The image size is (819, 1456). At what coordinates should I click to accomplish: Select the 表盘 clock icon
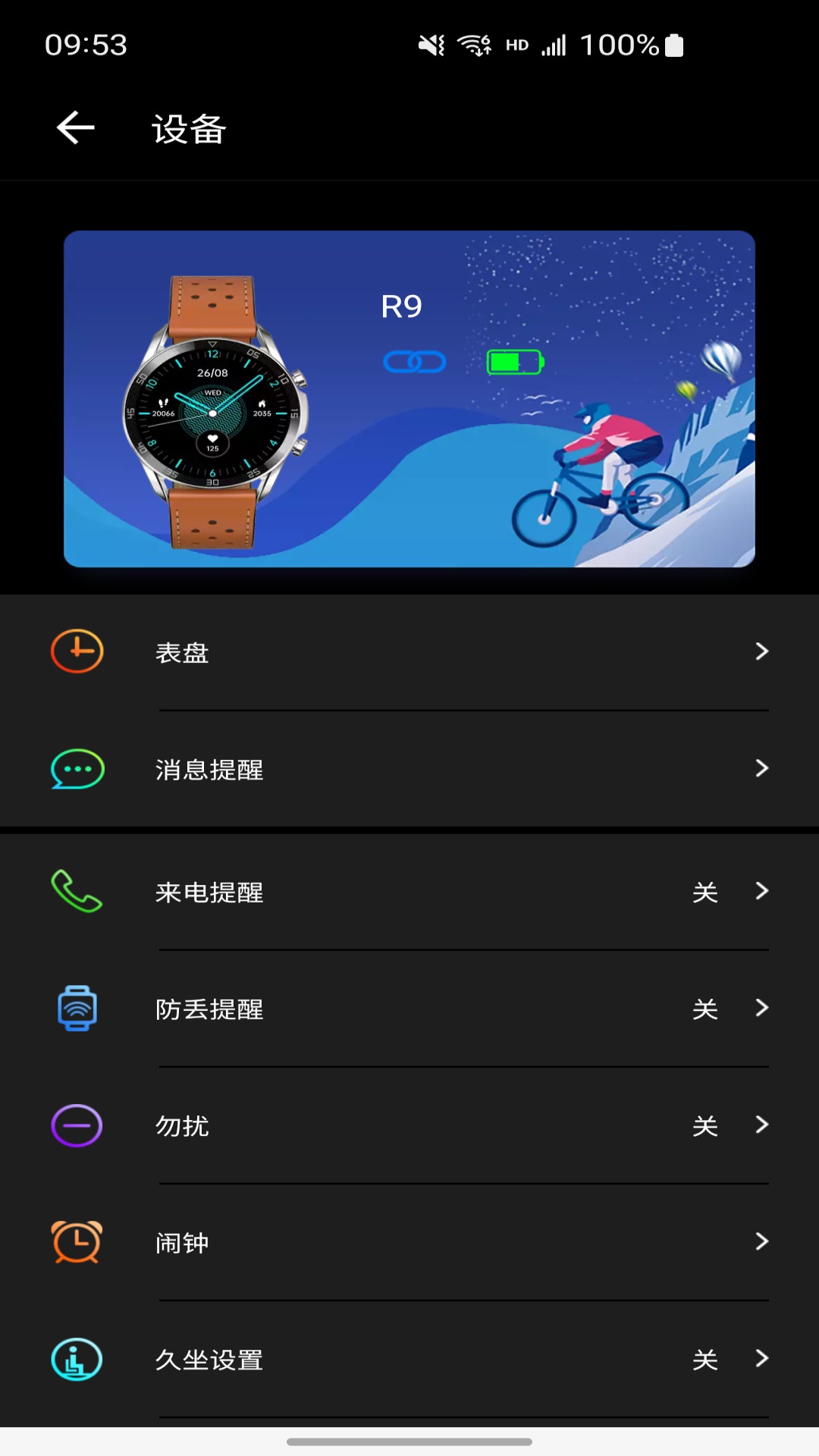pos(76,651)
